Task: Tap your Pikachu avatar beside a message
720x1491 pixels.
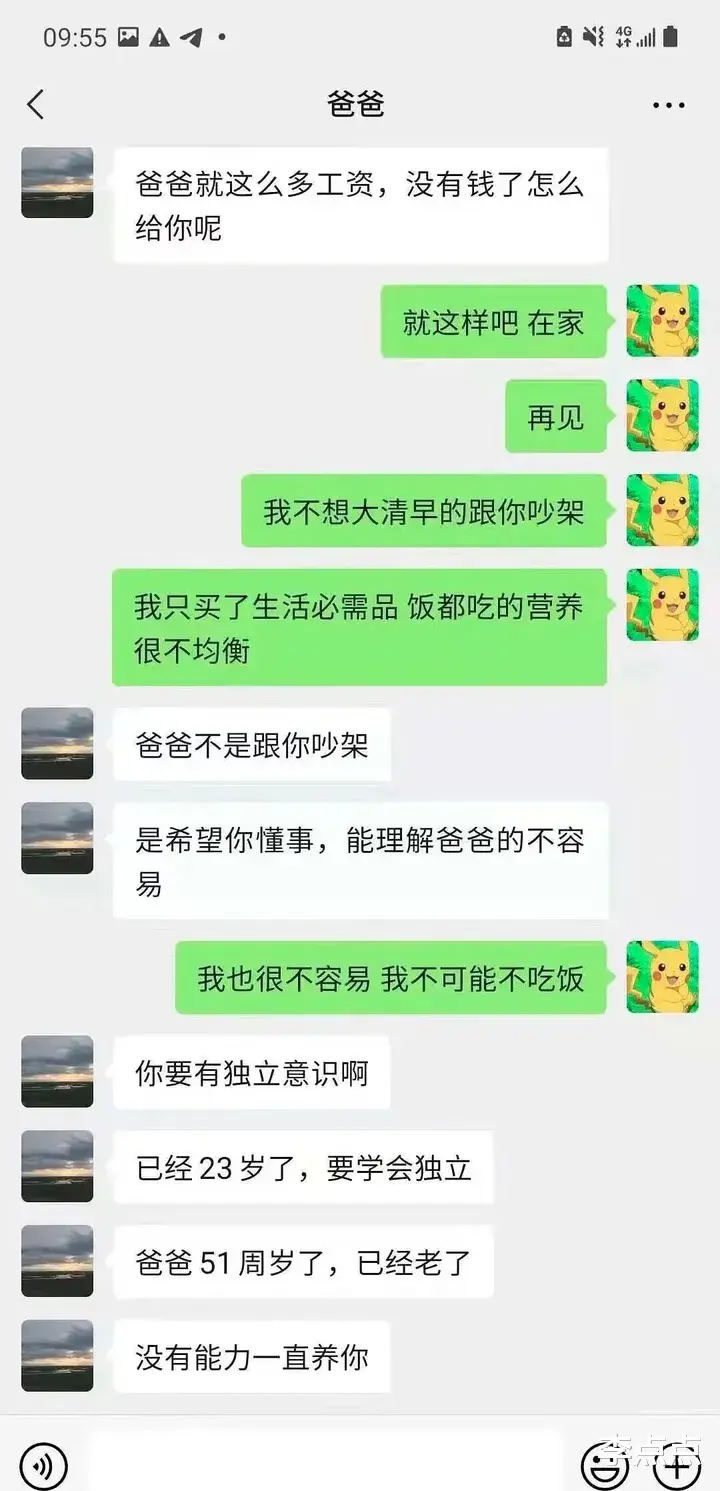Action: pos(662,320)
